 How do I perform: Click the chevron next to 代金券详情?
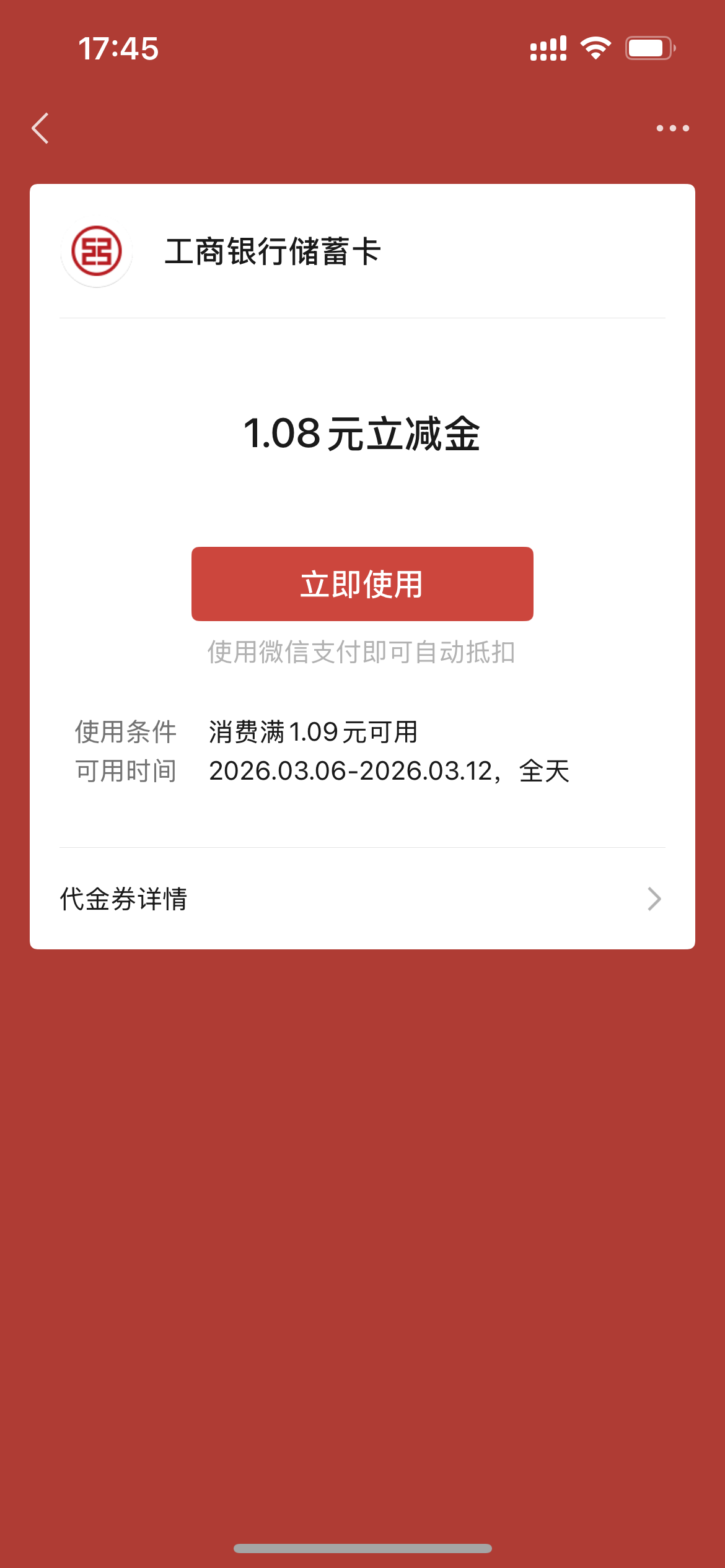tap(654, 898)
